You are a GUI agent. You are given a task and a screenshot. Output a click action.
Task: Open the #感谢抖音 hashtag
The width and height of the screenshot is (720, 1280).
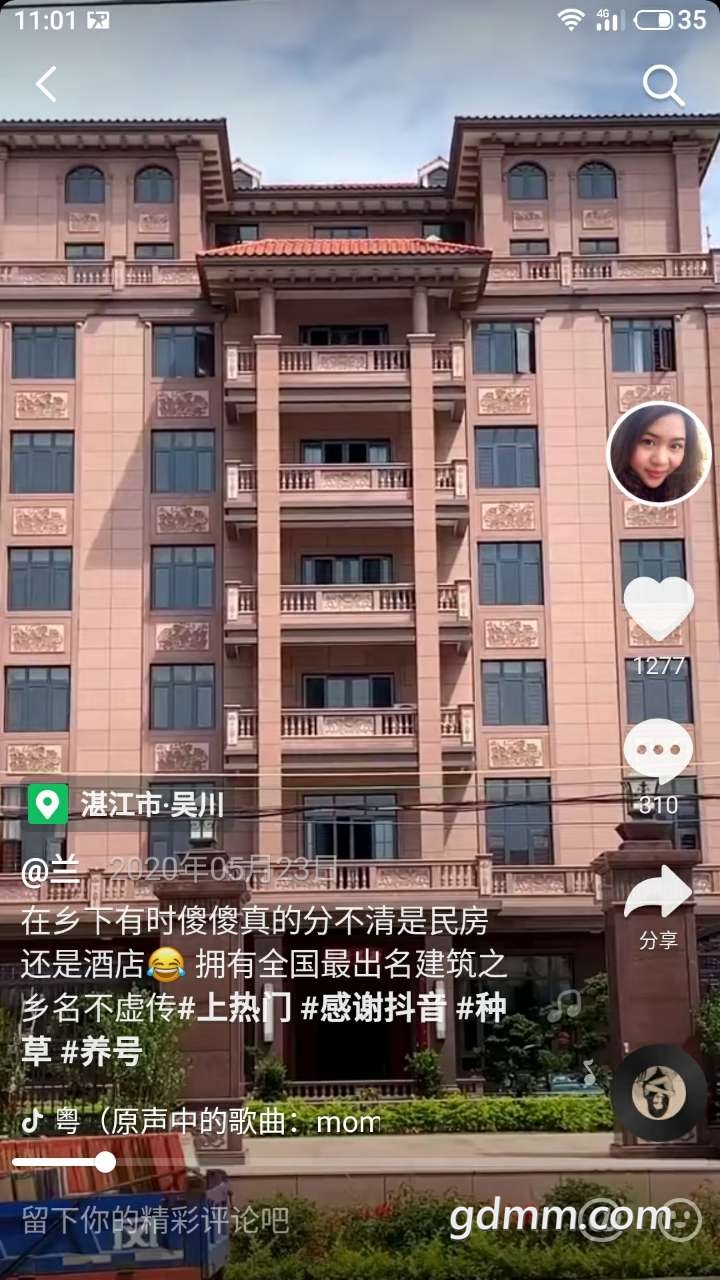373,1008
